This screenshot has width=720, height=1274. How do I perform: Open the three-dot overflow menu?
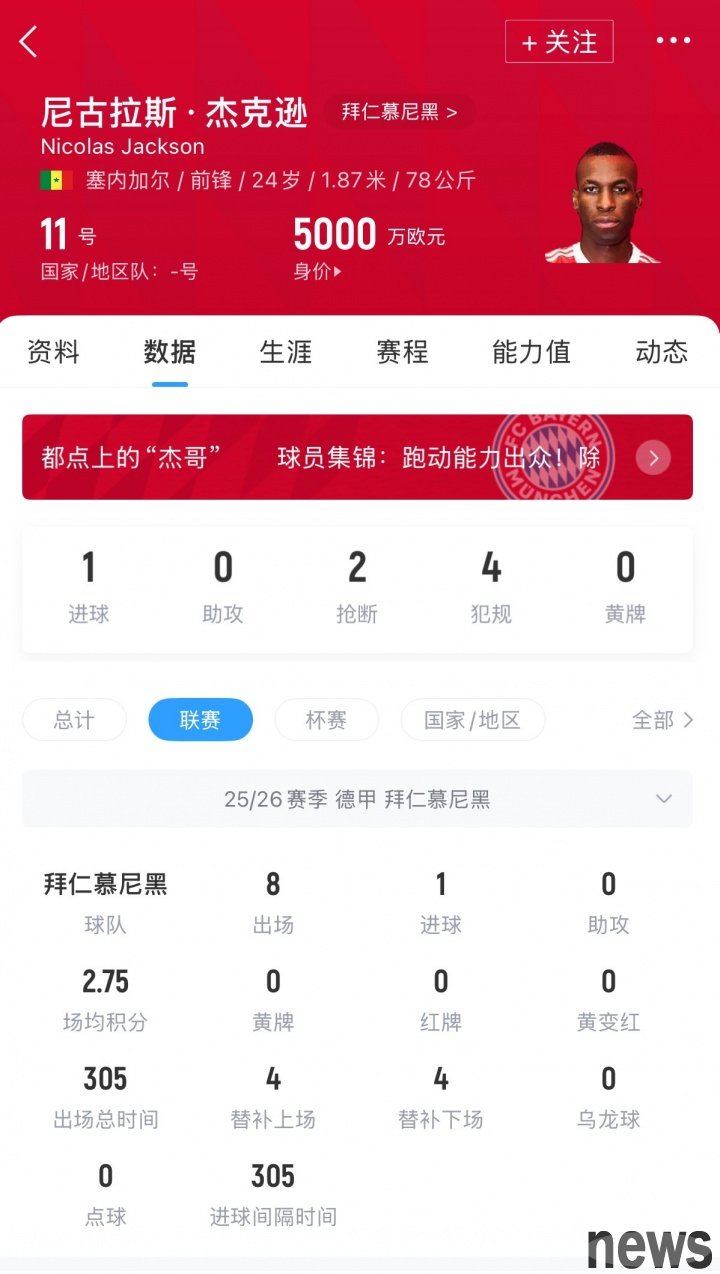coord(673,41)
